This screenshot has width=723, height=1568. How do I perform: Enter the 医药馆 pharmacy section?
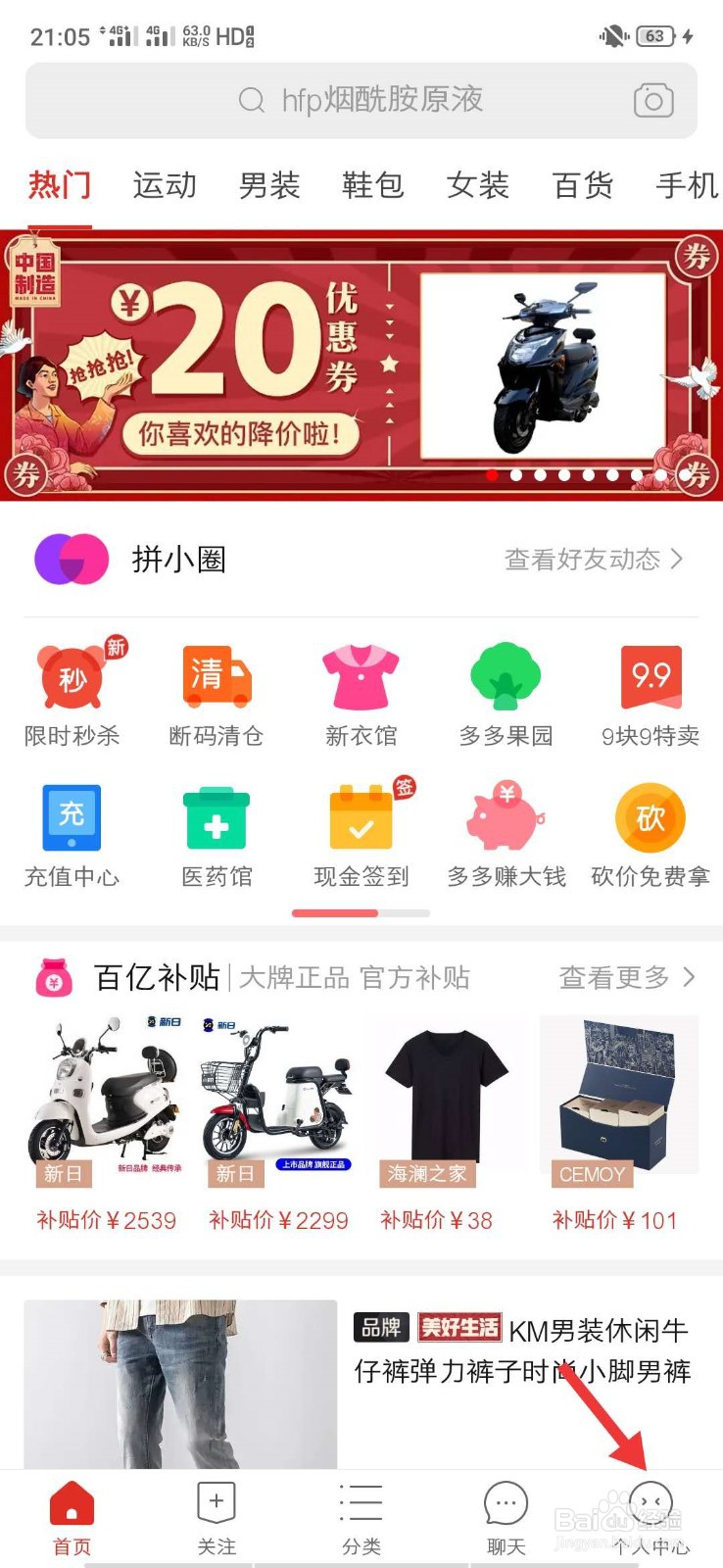(216, 833)
